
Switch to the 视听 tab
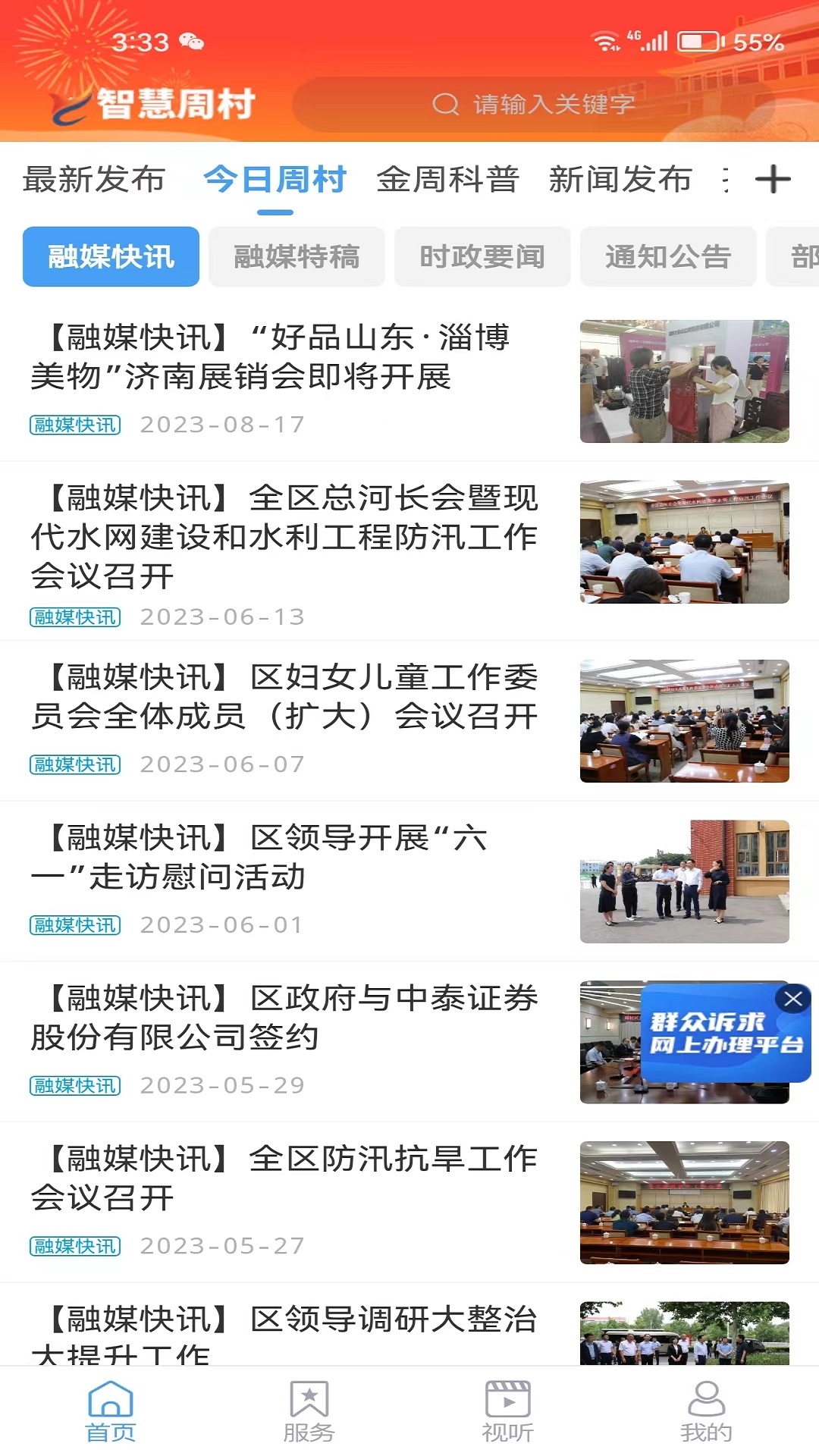[507, 1411]
